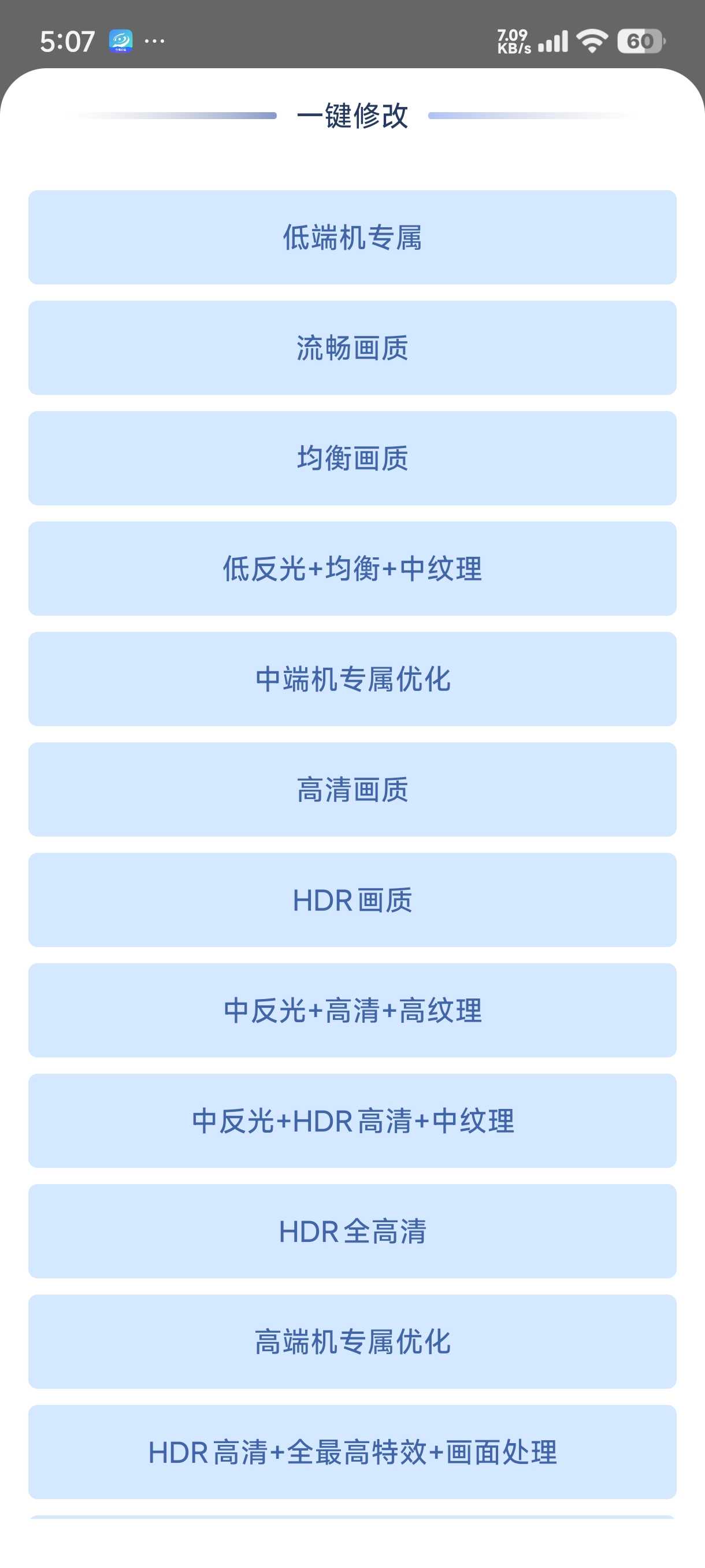Tap 低反光+均衡+中纹理 preset
Image resolution: width=705 pixels, height=1568 pixels.
[352, 568]
